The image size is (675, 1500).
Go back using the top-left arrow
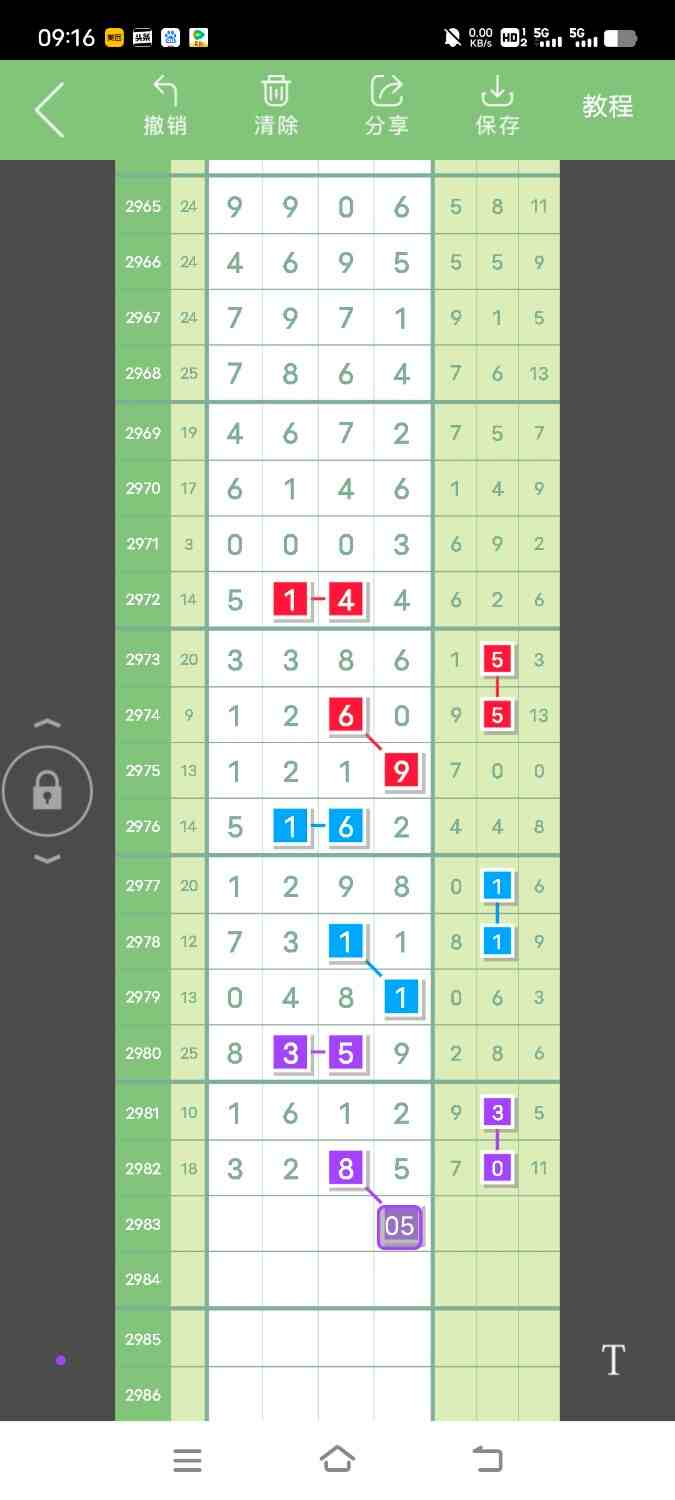49,109
